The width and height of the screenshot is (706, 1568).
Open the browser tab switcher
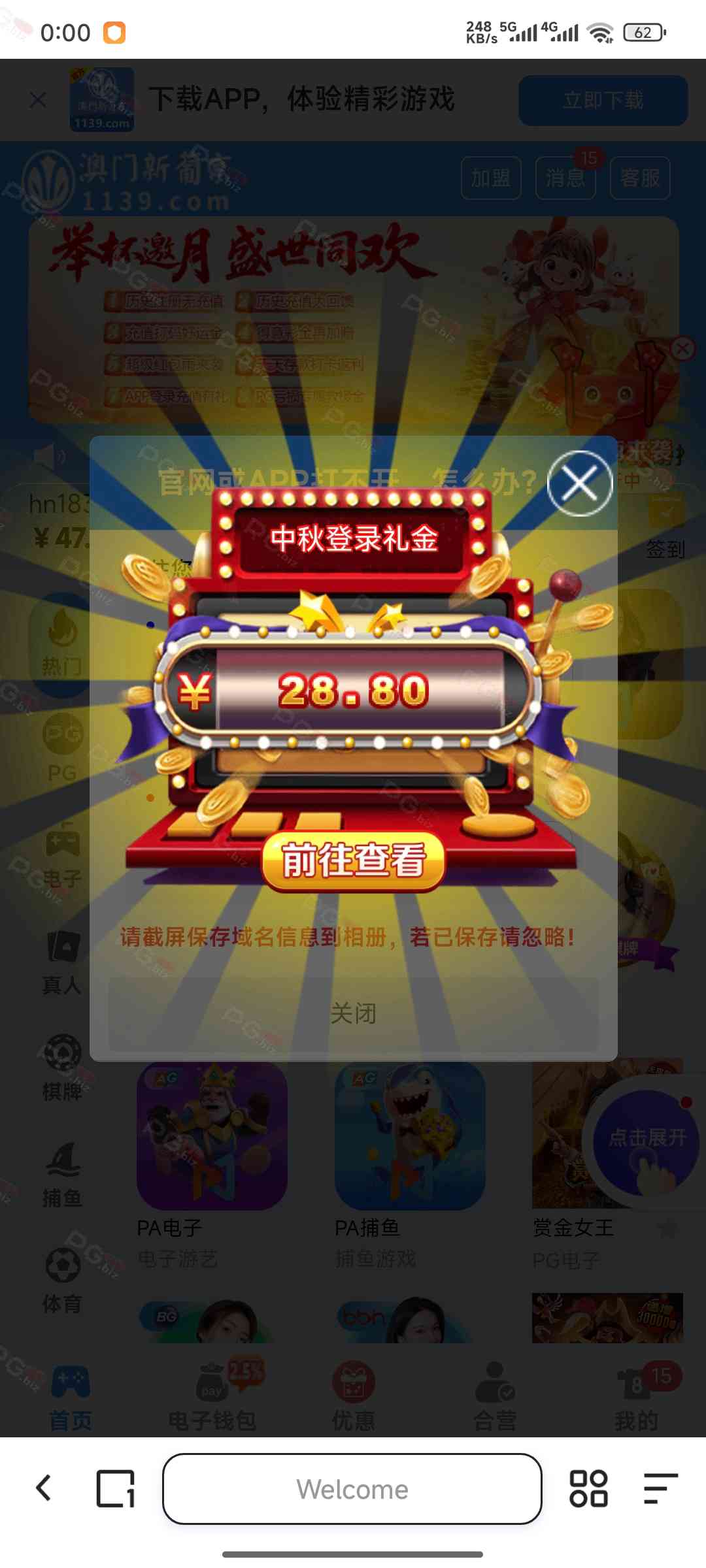point(116,1488)
